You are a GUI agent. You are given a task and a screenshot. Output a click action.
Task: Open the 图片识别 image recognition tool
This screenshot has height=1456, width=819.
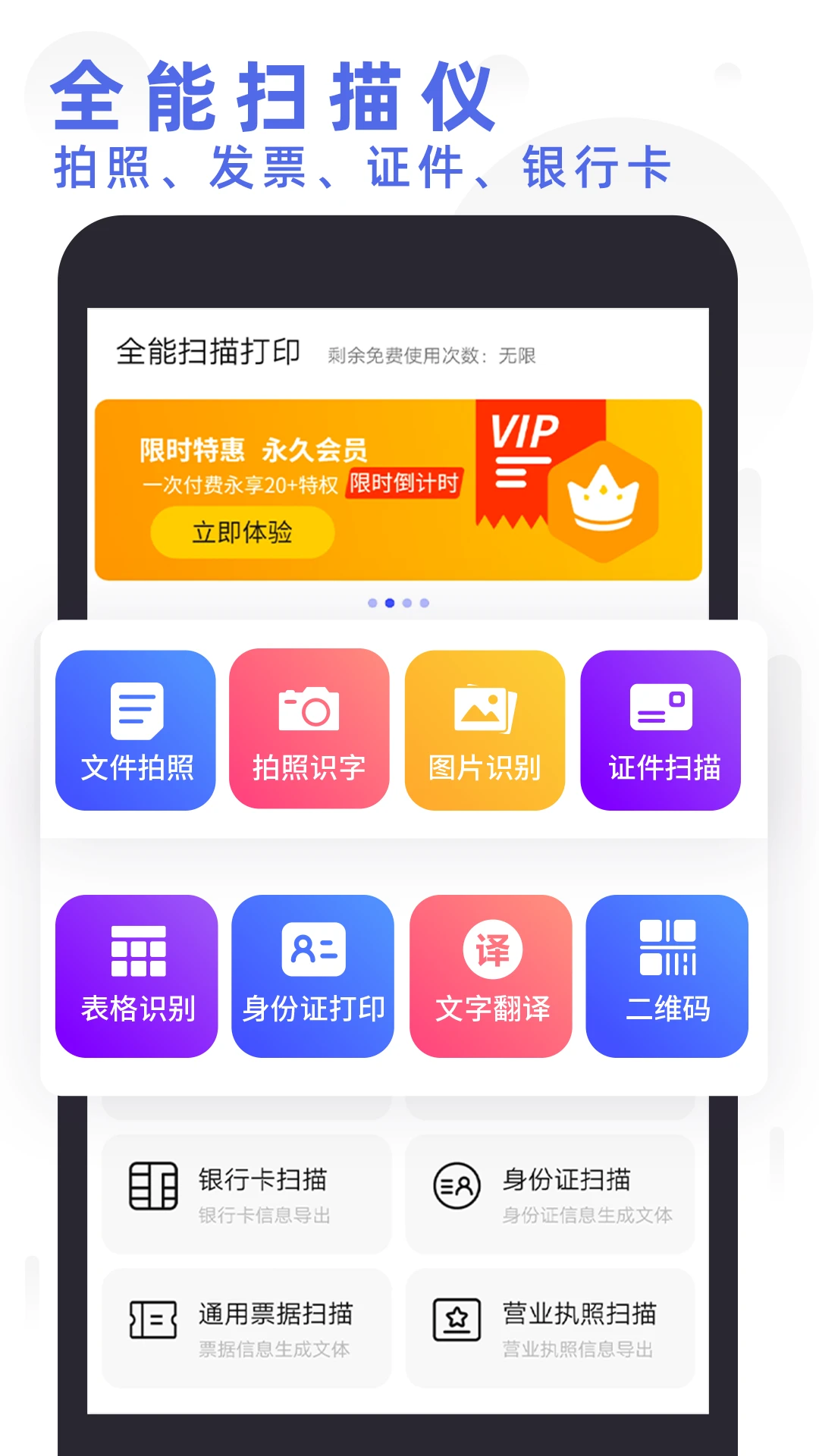click(x=485, y=730)
